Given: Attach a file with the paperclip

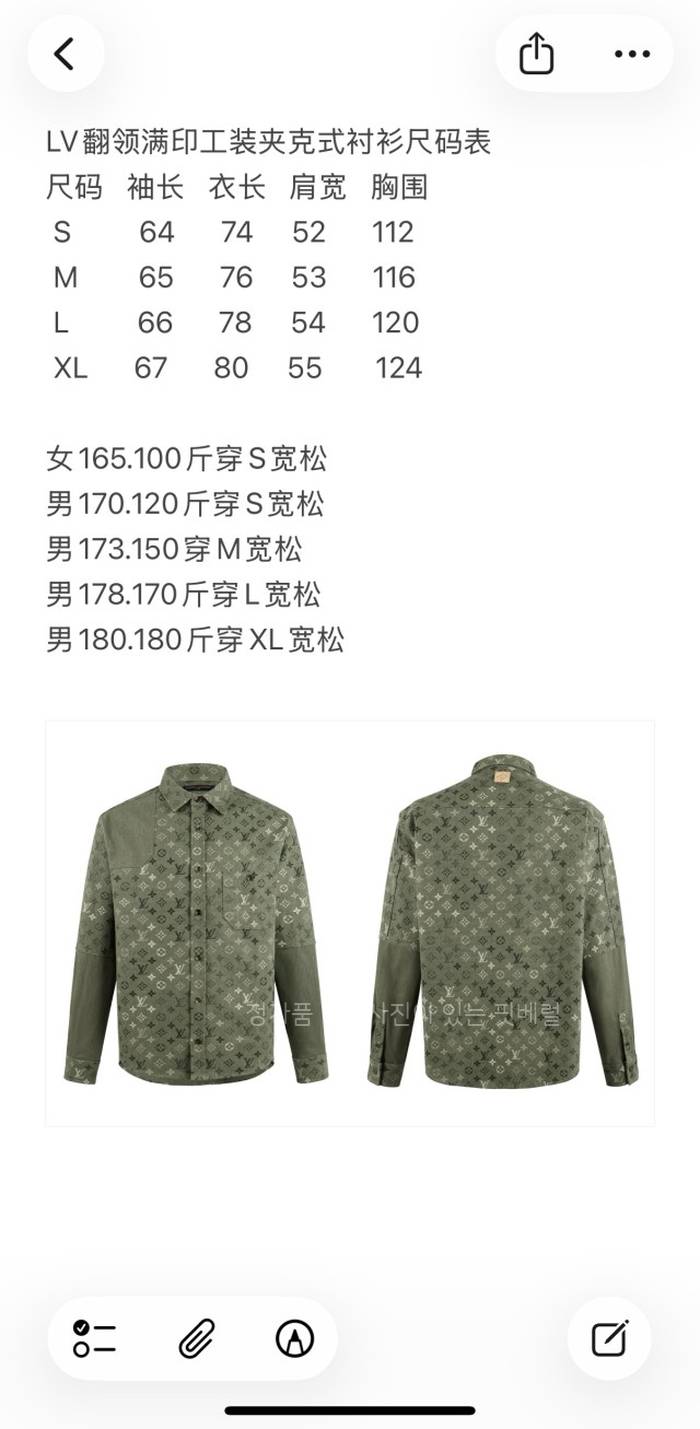Looking at the screenshot, I should pos(197,1338).
